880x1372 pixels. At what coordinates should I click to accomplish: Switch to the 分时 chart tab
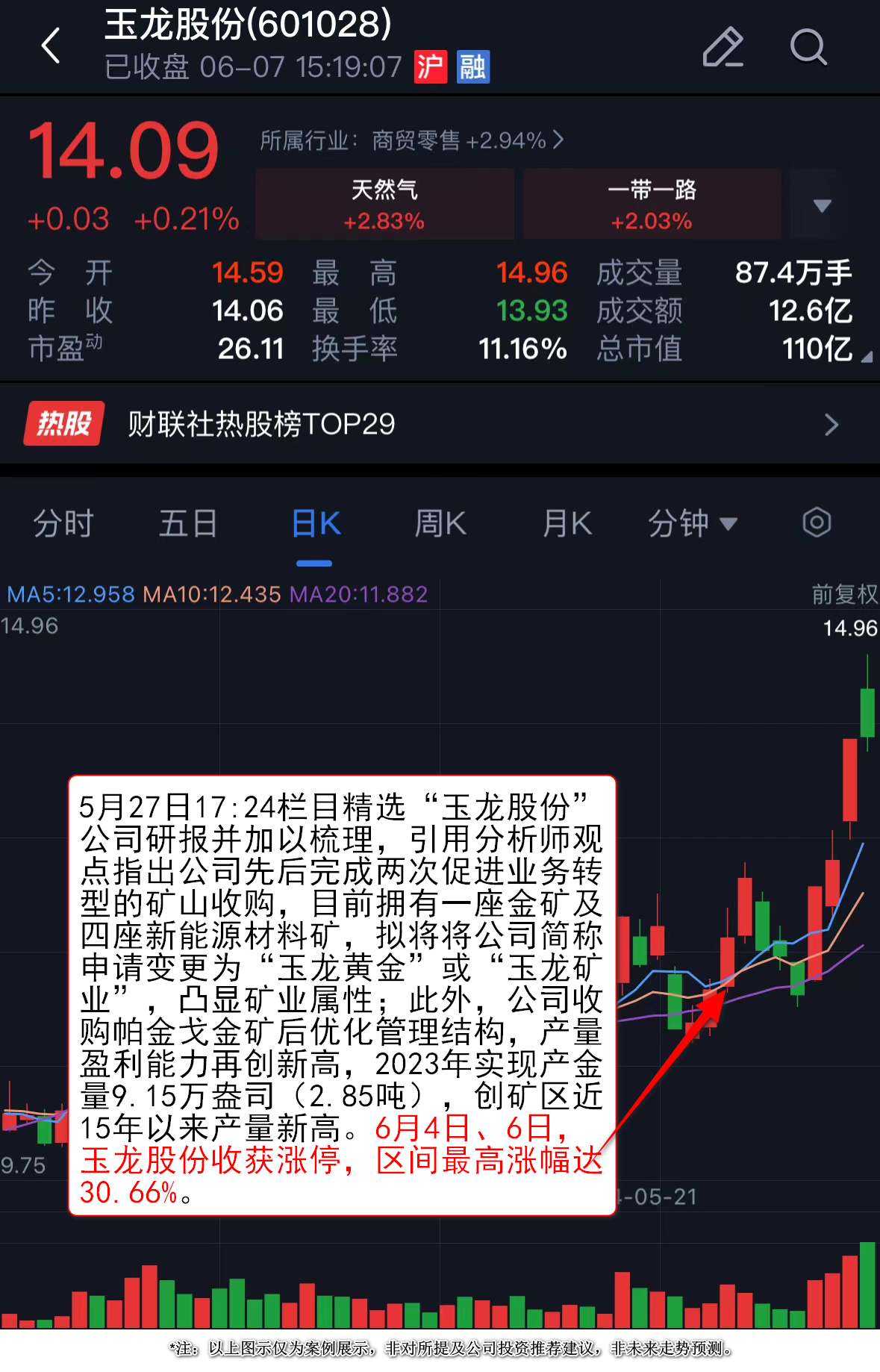pyautogui.click(x=63, y=523)
